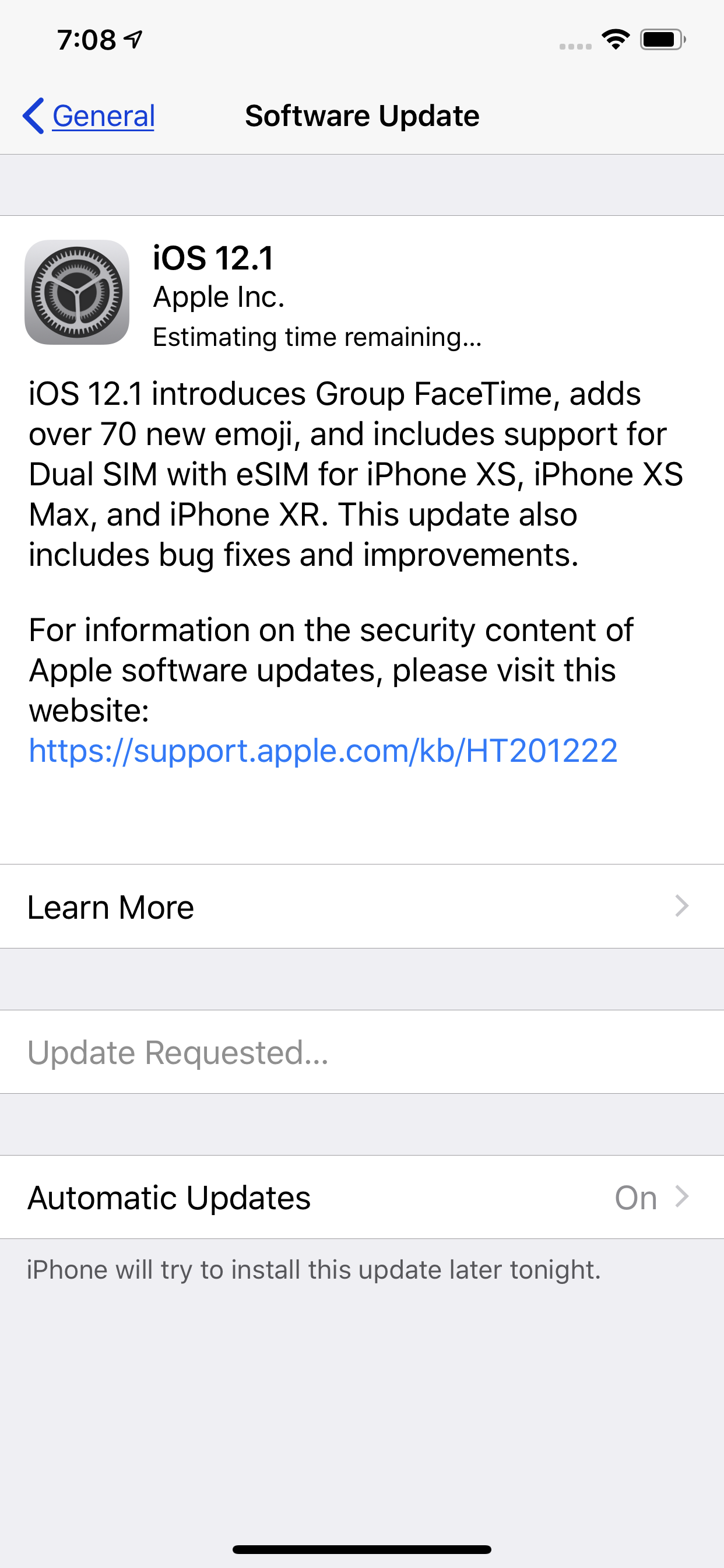Screen dimensions: 724x1568
Task: Open Automatic Updates settings
Action: pos(362,1198)
